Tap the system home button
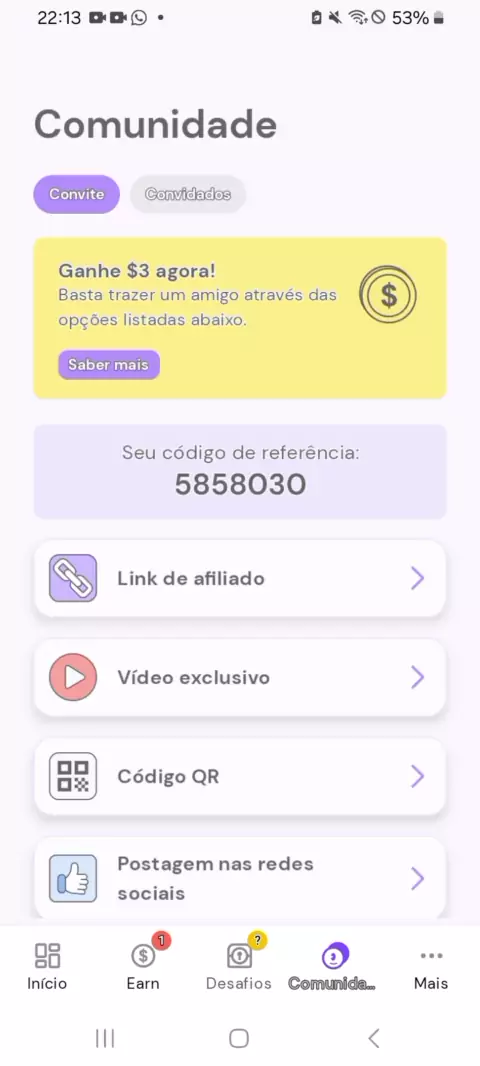 coord(239,1038)
